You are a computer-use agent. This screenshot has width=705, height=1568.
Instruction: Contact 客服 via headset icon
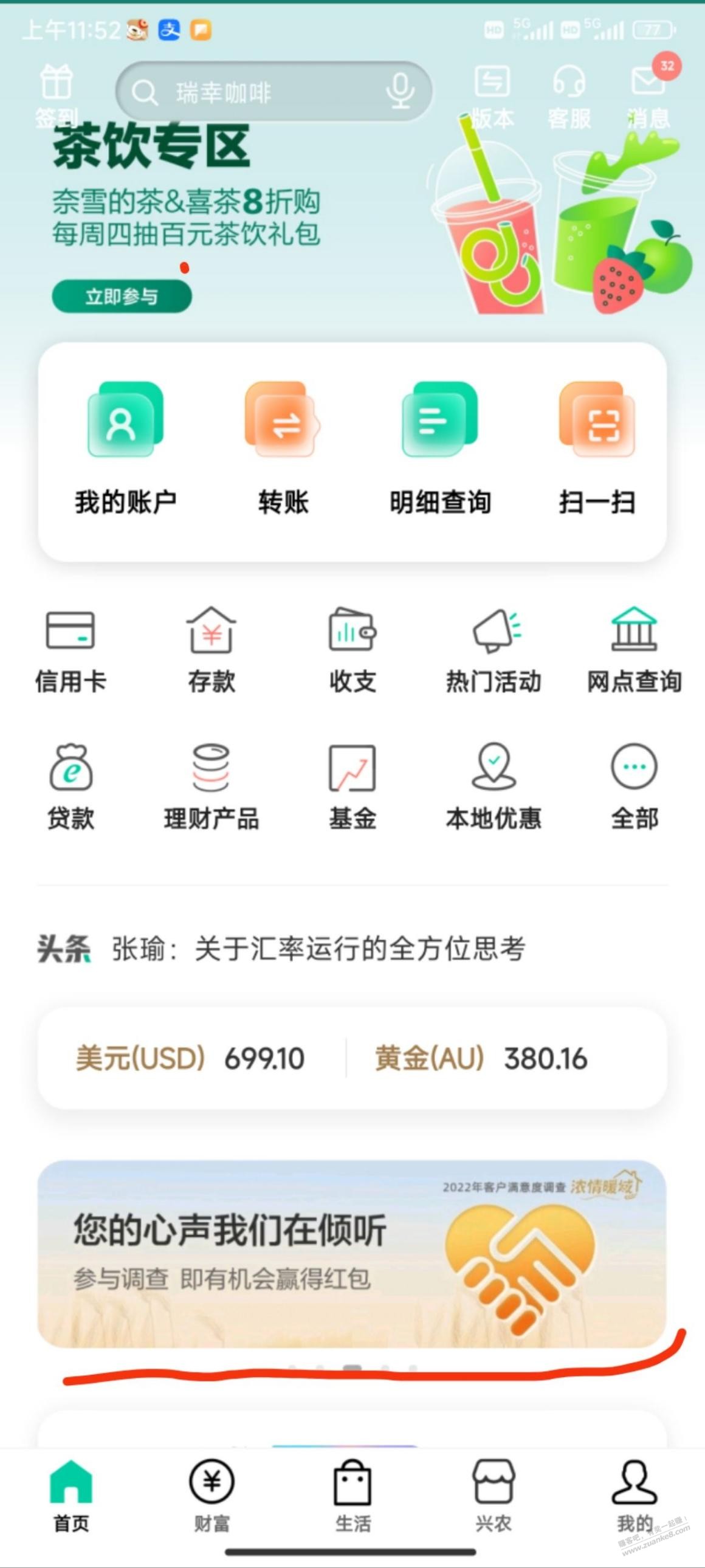pyautogui.click(x=569, y=94)
